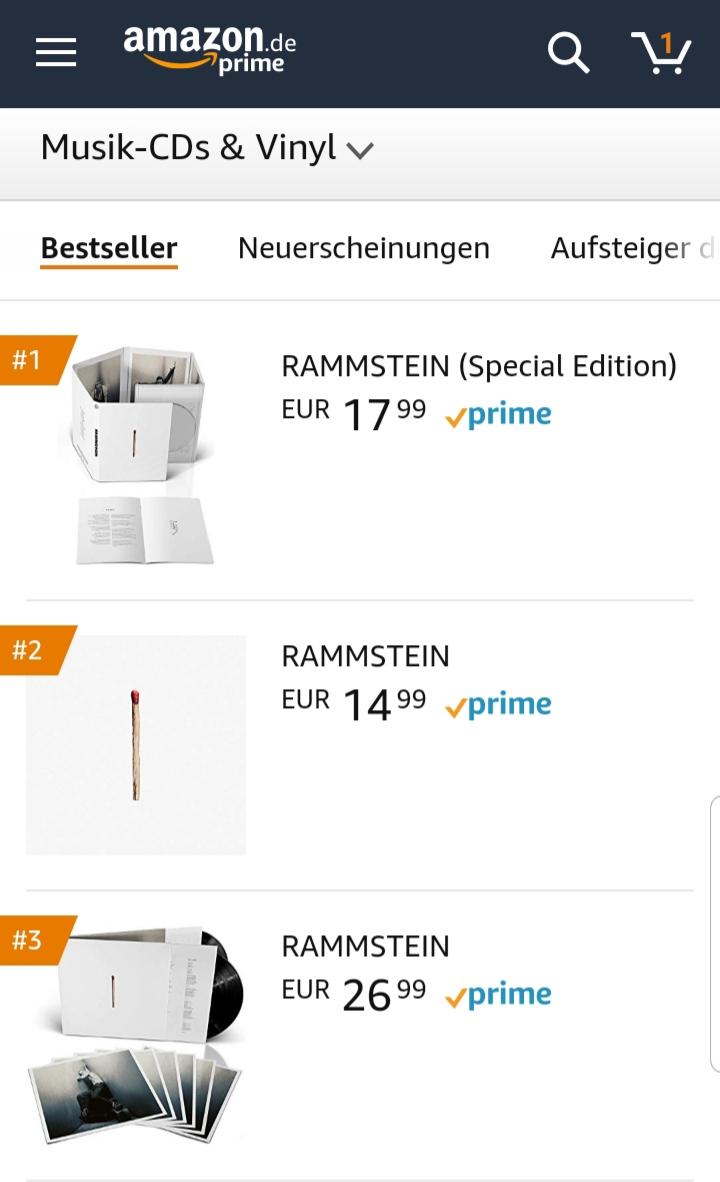The image size is (720, 1182).
Task: Open the Aufsteiger tab
Action: (628, 249)
